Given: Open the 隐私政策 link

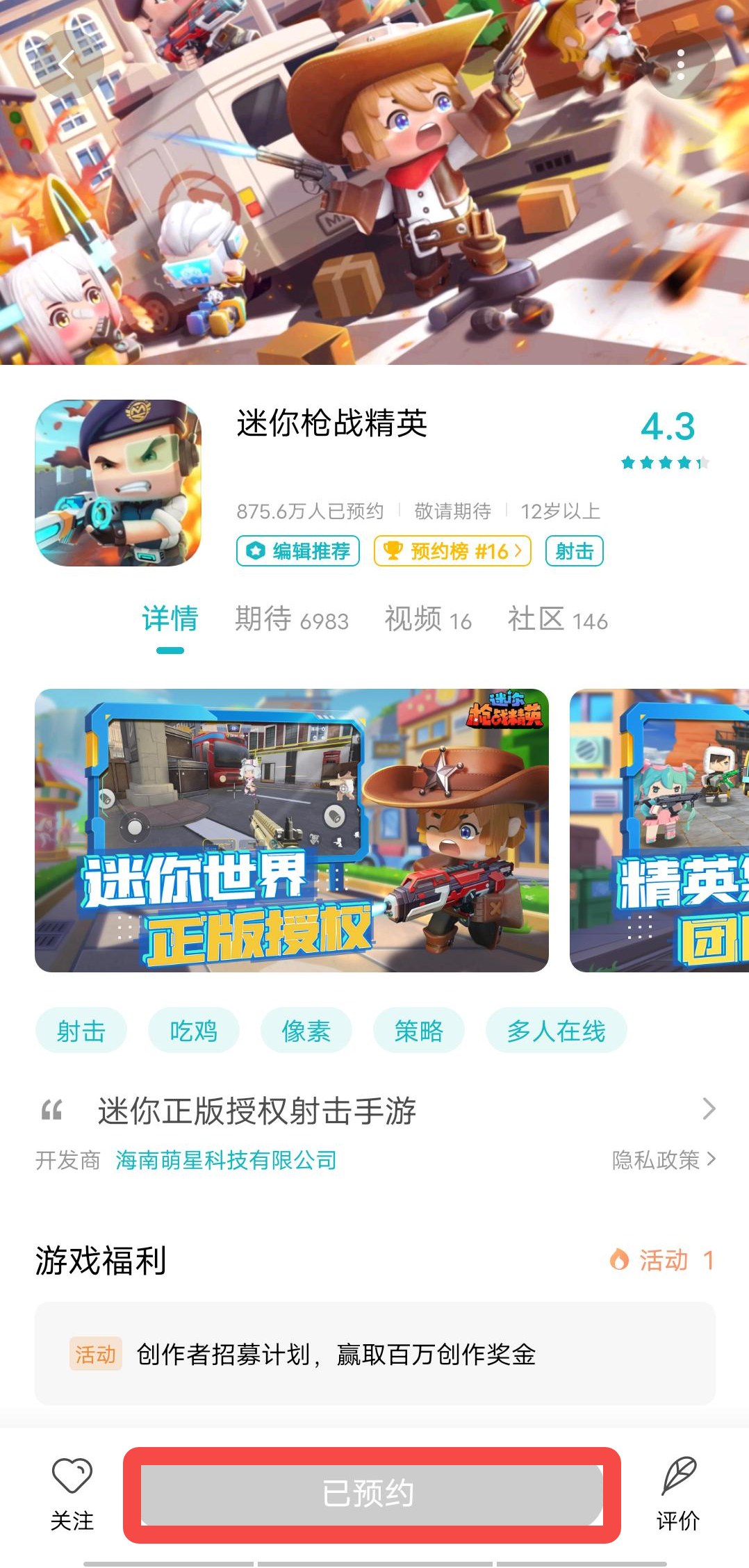Looking at the screenshot, I should click(663, 1160).
